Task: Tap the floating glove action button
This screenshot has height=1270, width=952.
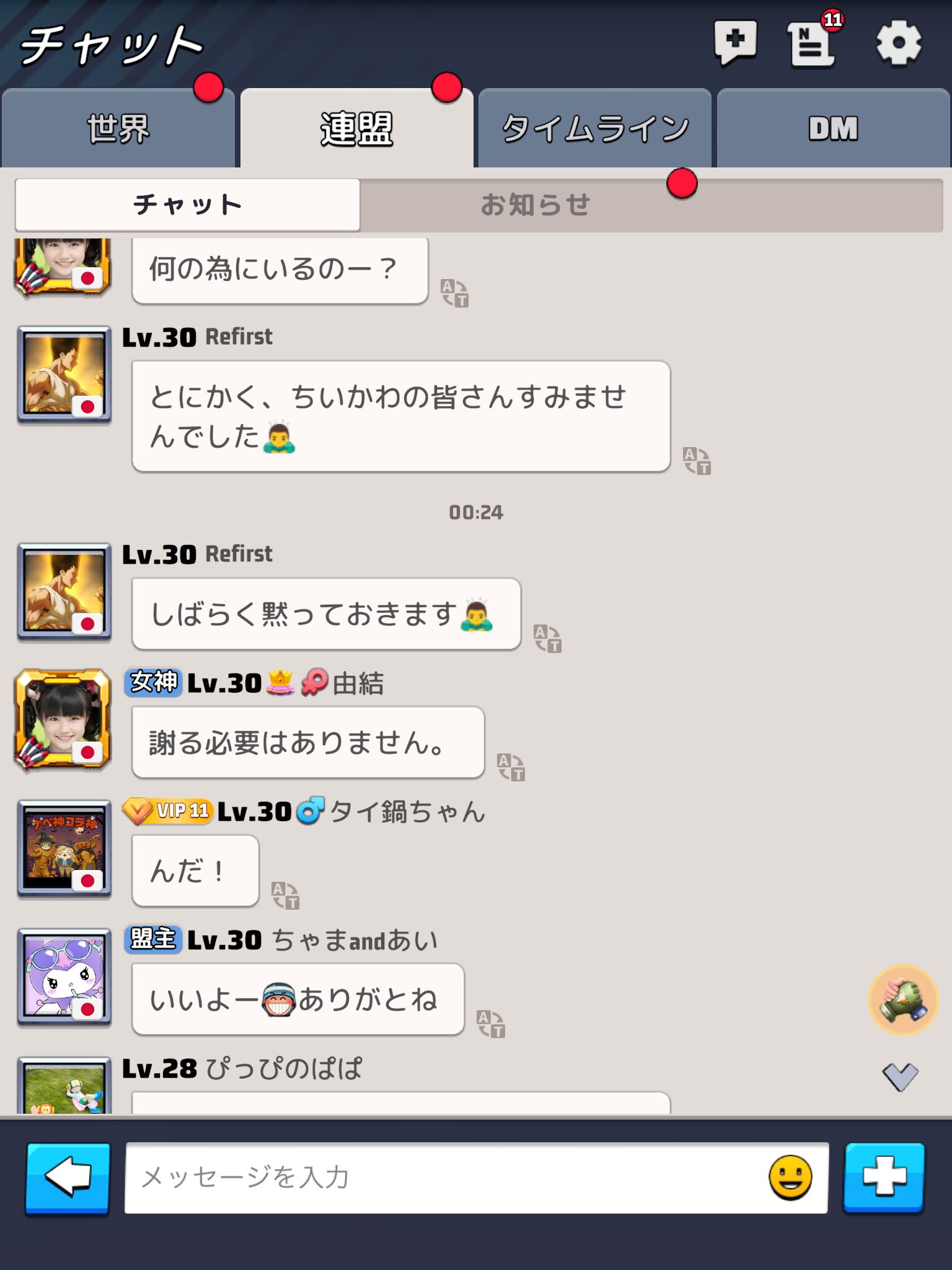Action: pyautogui.click(x=903, y=1000)
